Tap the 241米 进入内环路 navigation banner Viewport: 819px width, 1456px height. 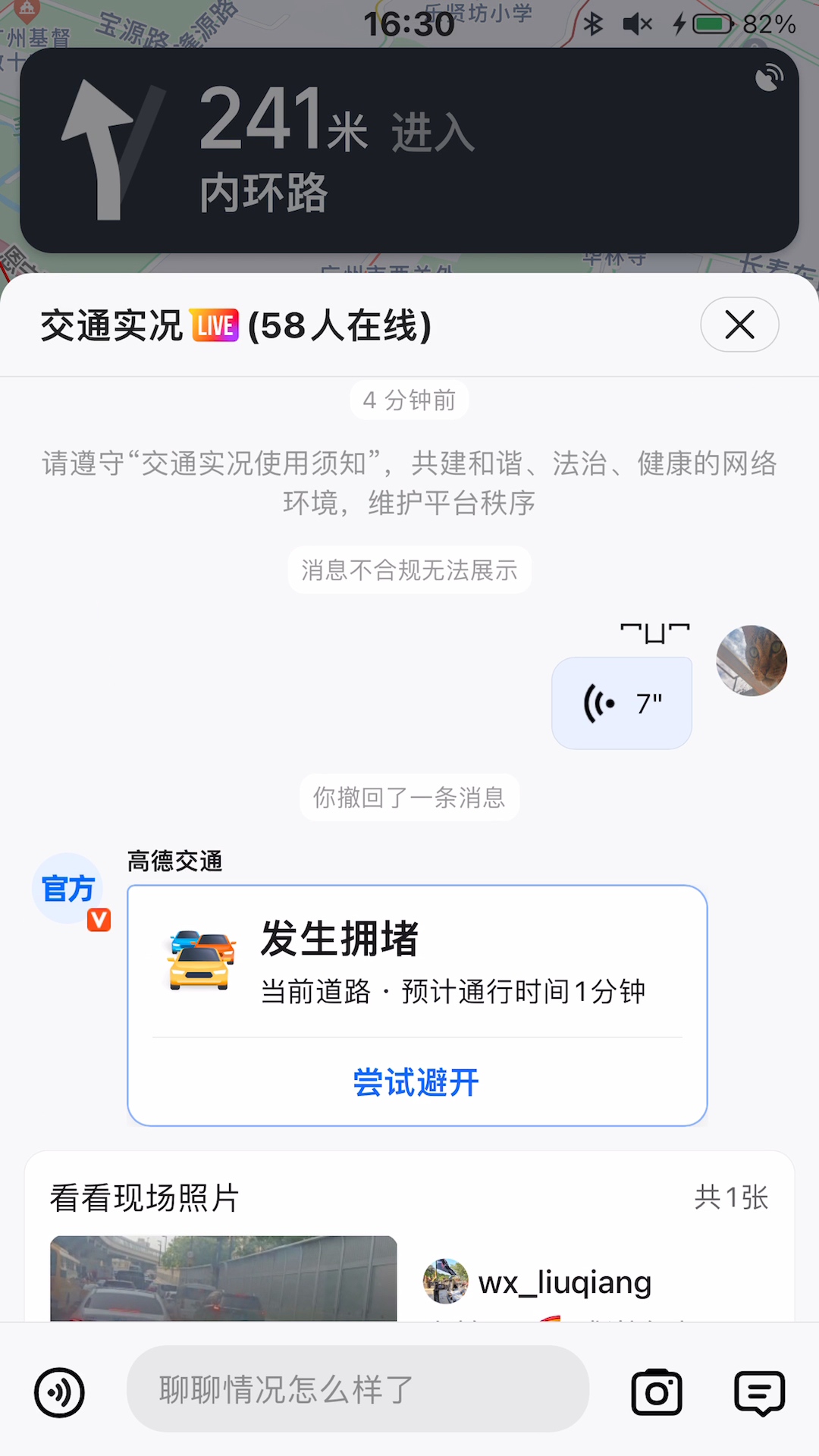(x=409, y=150)
